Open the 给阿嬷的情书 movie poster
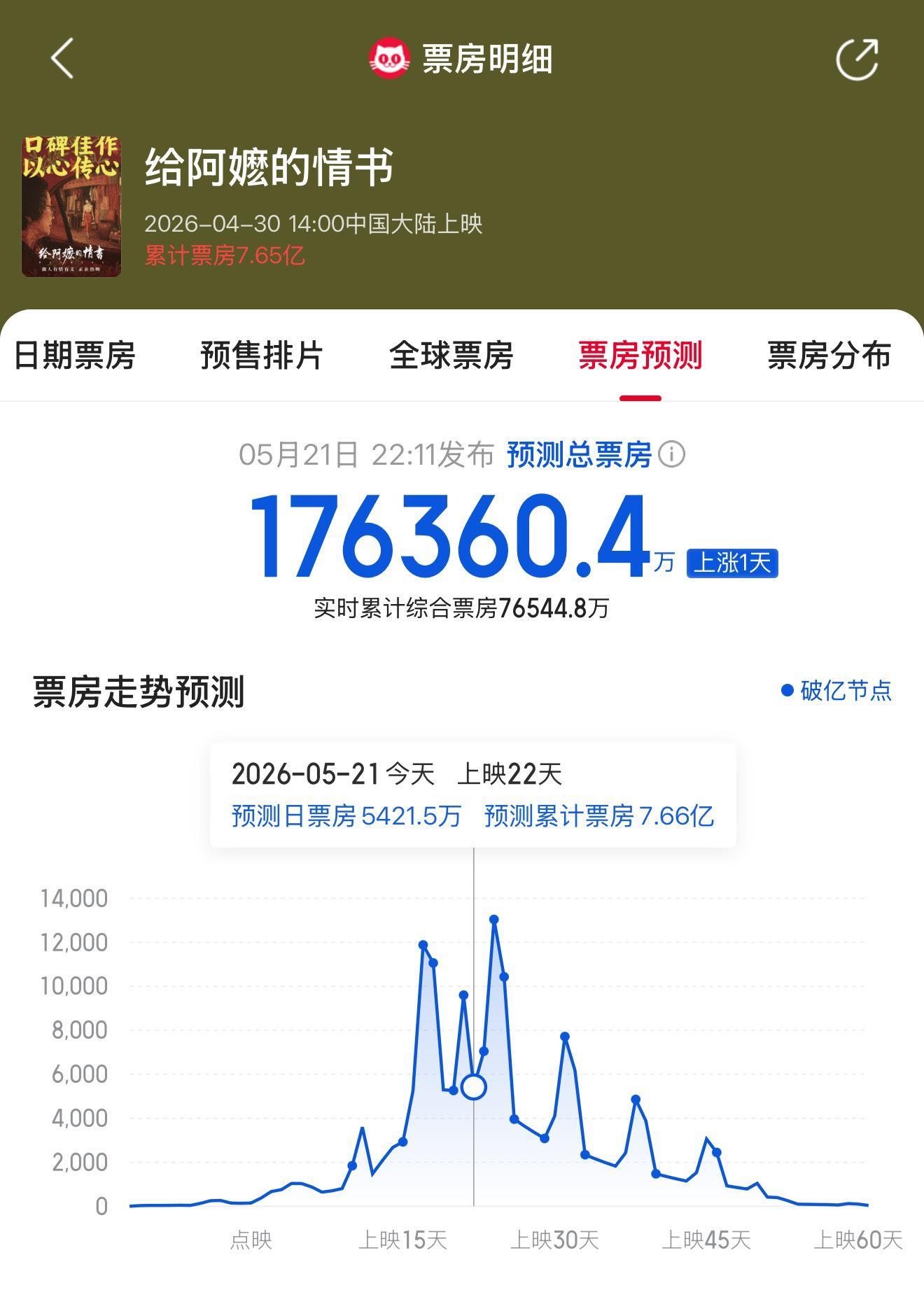Viewport: 924px width, 1311px height. pos(71,206)
